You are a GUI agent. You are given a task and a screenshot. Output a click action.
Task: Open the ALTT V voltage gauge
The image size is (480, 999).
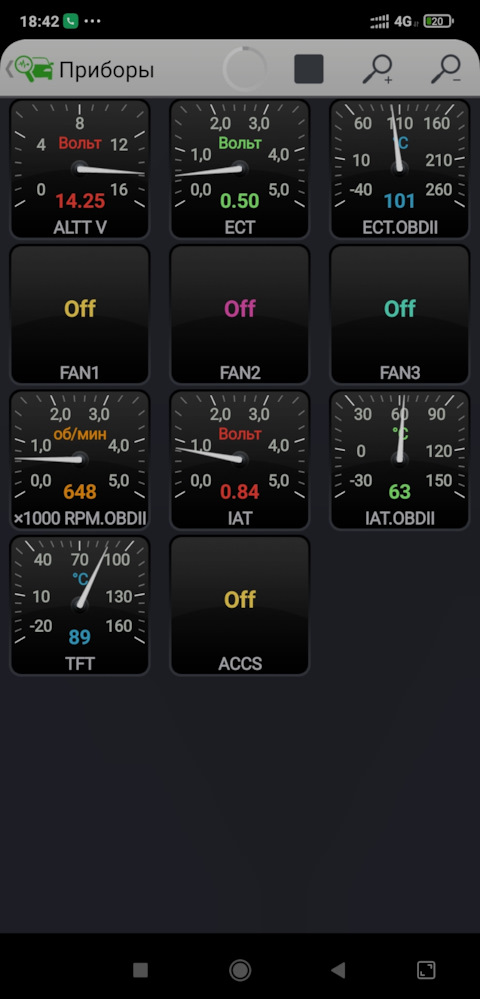click(80, 169)
